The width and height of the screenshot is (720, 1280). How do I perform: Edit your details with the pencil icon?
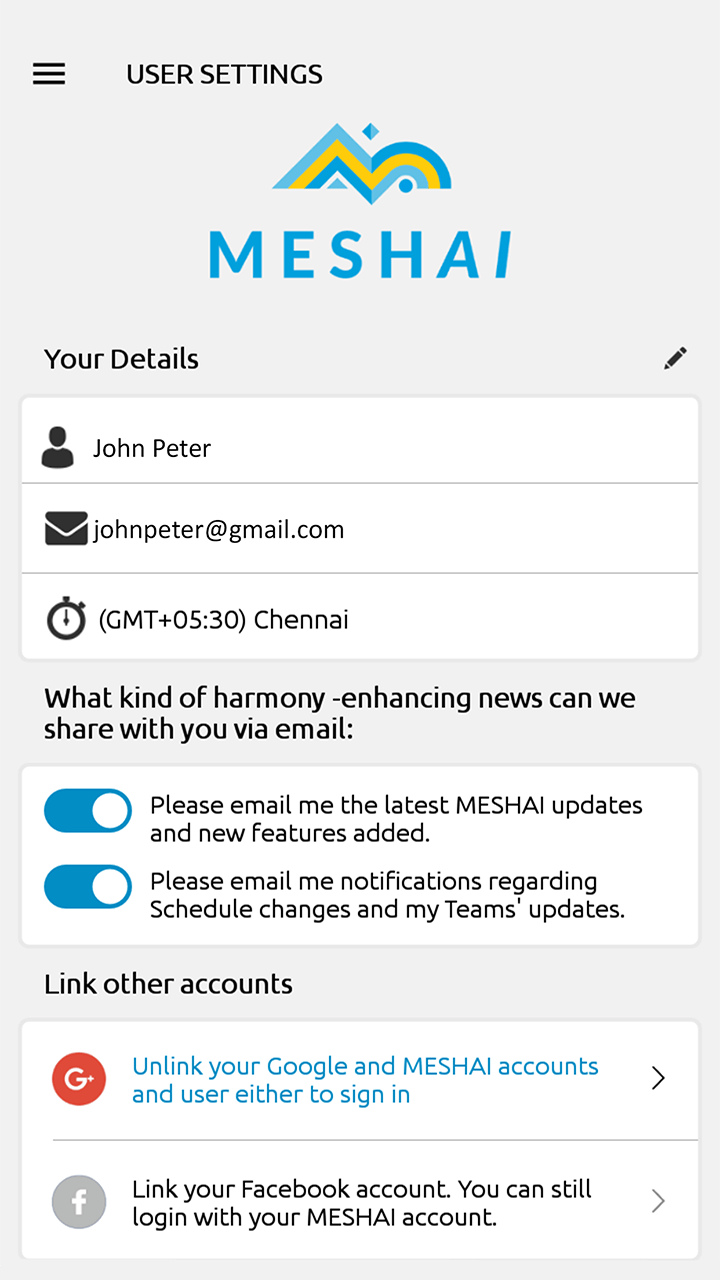pyautogui.click(x=676, y=358)
